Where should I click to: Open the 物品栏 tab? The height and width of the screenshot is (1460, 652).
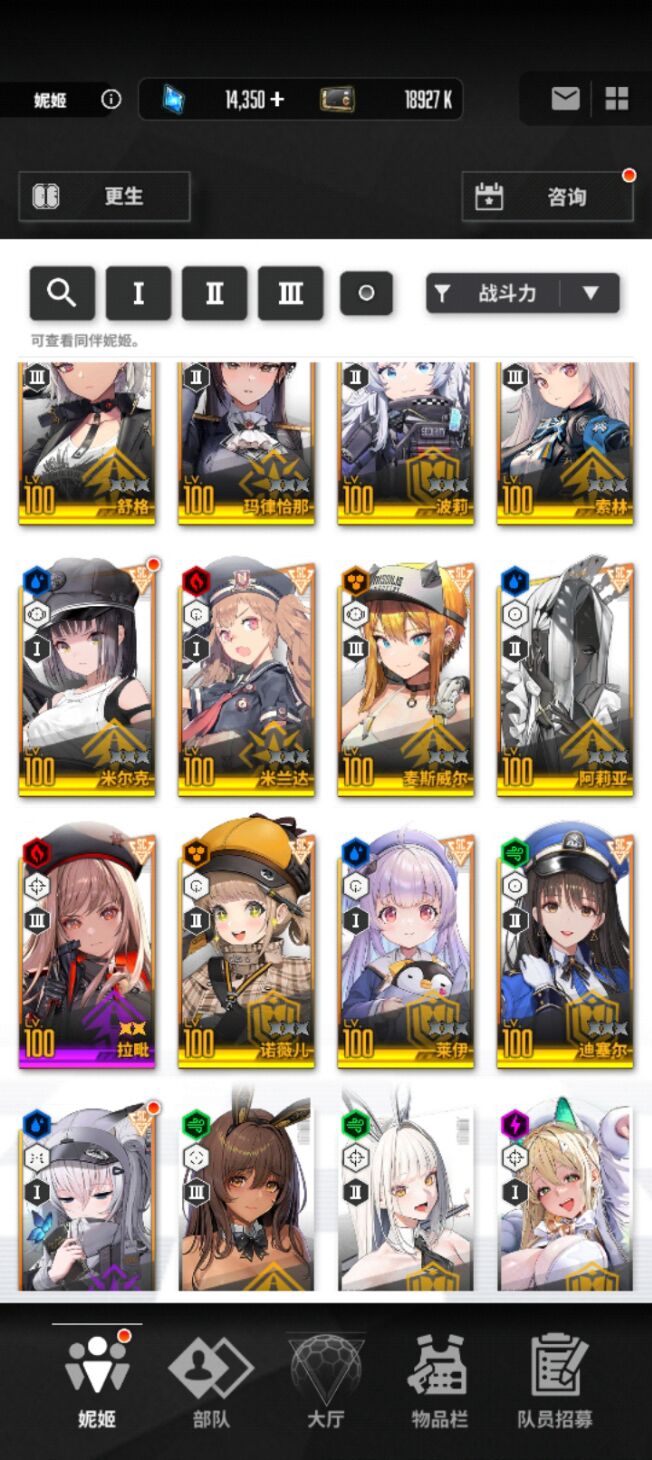pos(439,1383)
